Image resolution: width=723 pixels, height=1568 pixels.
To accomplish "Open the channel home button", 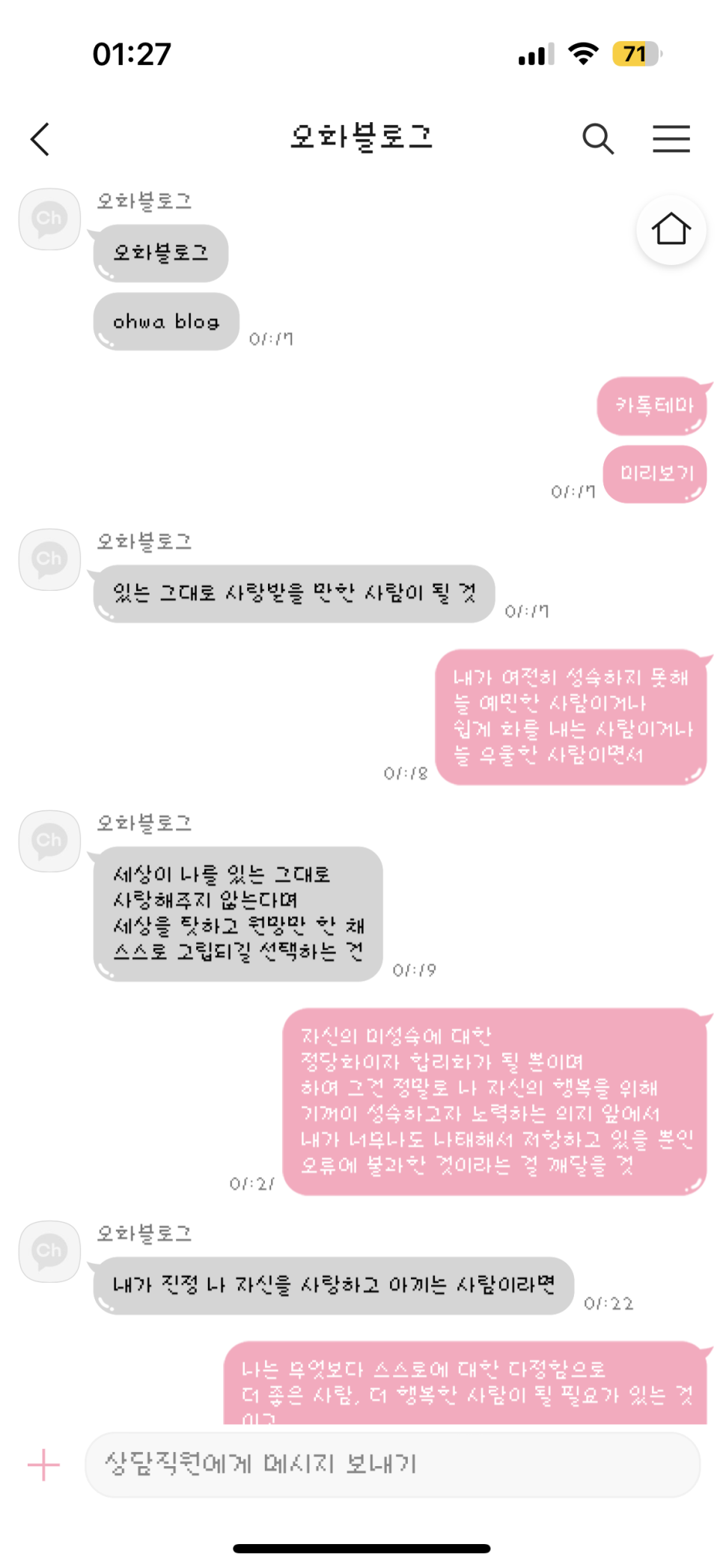I will click(671, 230).
